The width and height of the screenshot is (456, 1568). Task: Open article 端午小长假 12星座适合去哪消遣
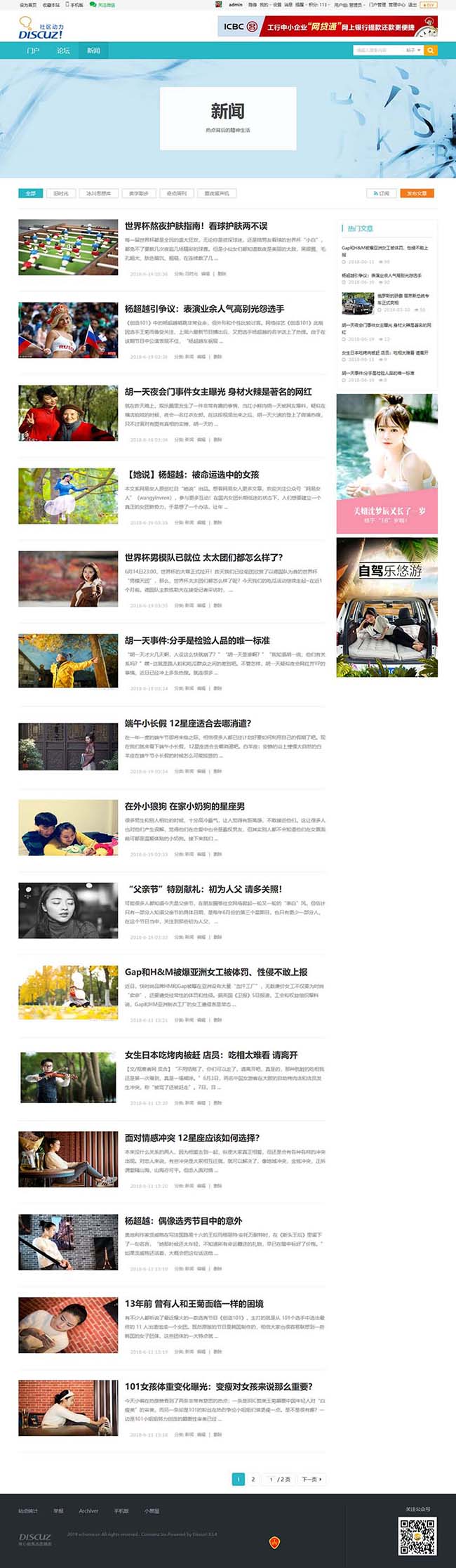pyautogui.click(x=187, y=723)
